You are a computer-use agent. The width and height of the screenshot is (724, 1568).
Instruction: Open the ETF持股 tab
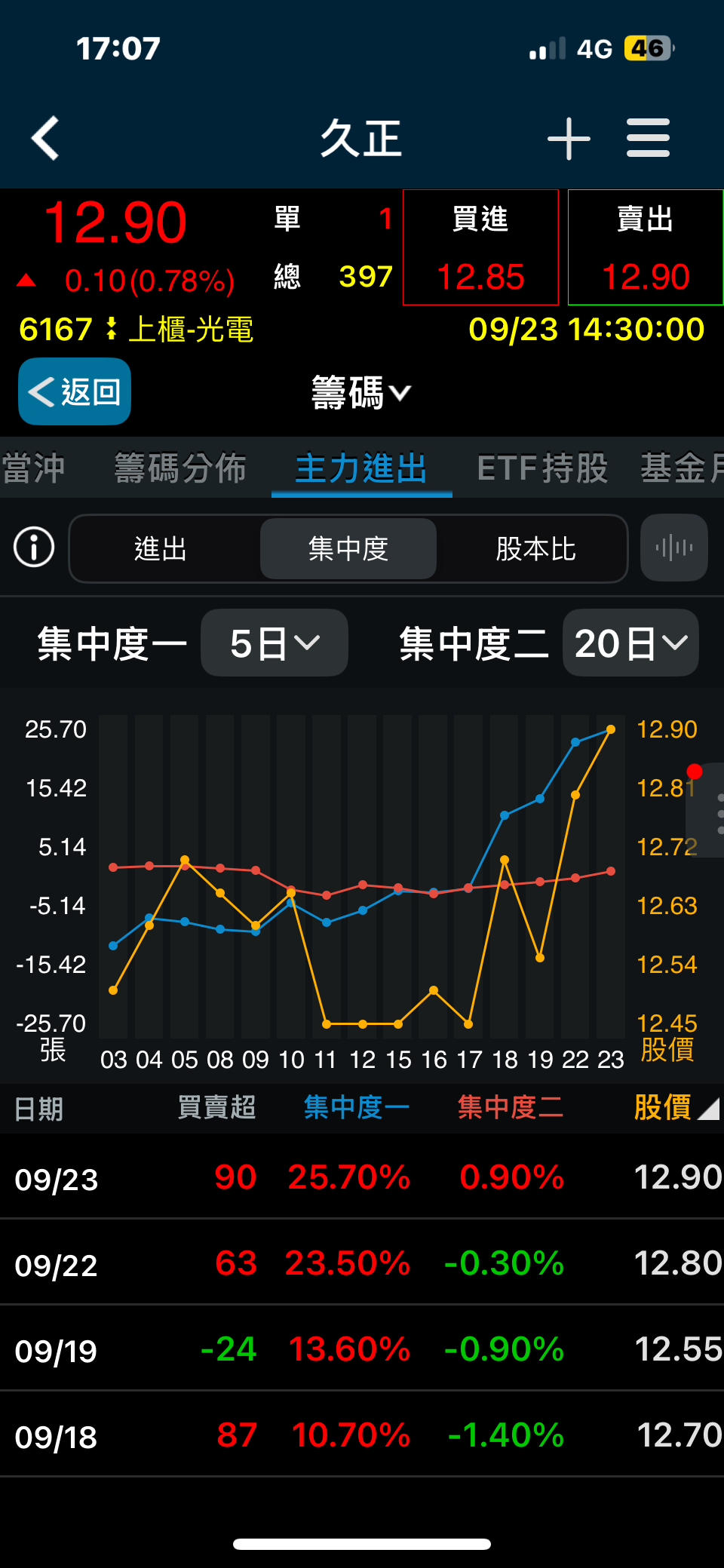point(542,468)
